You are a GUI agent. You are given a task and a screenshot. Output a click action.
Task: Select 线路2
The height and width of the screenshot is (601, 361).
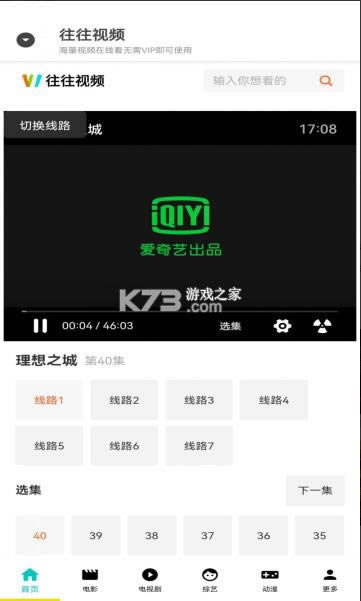pos(124,400)
